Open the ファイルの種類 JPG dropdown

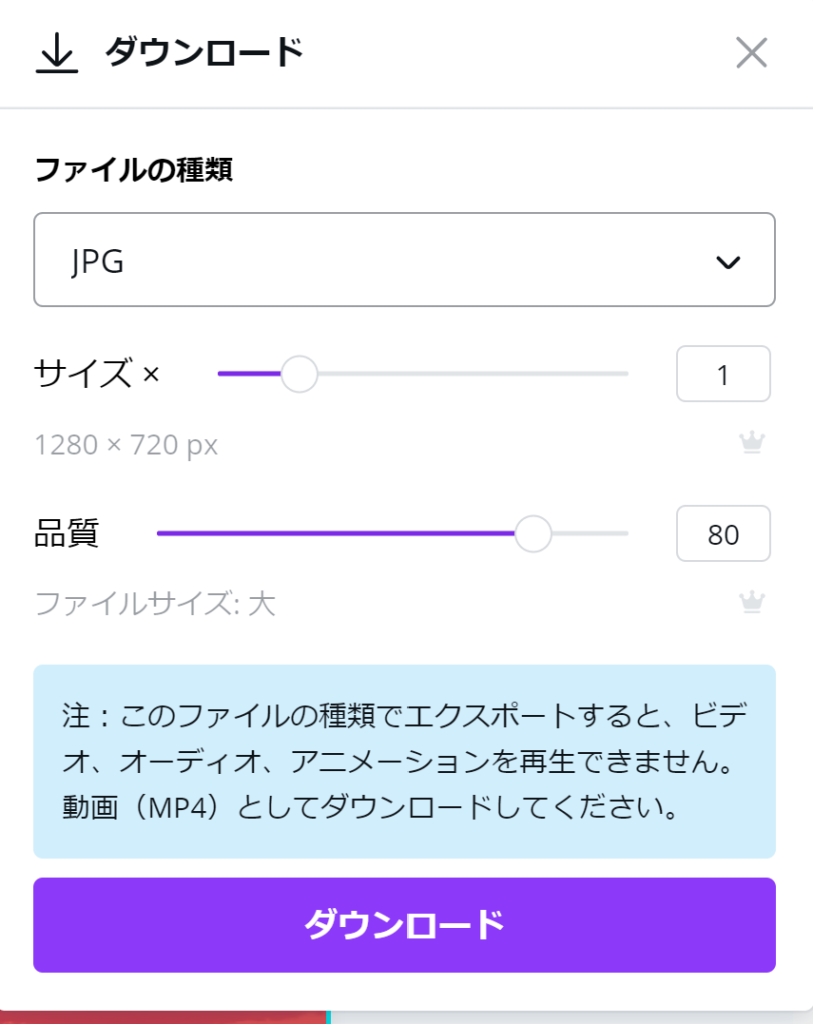pyautogui.click(x=404, y=260)
